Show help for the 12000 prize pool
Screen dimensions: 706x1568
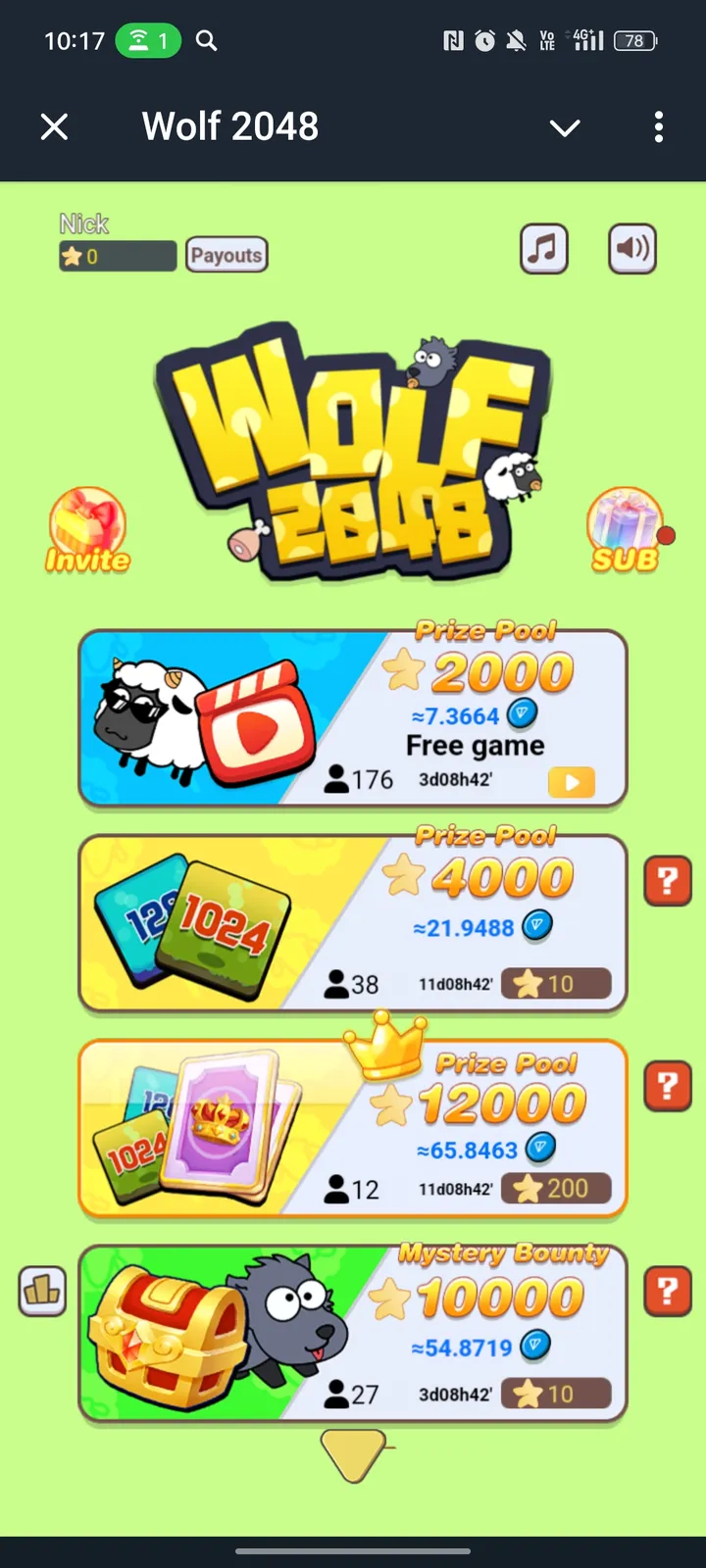tap(668, 1086)
